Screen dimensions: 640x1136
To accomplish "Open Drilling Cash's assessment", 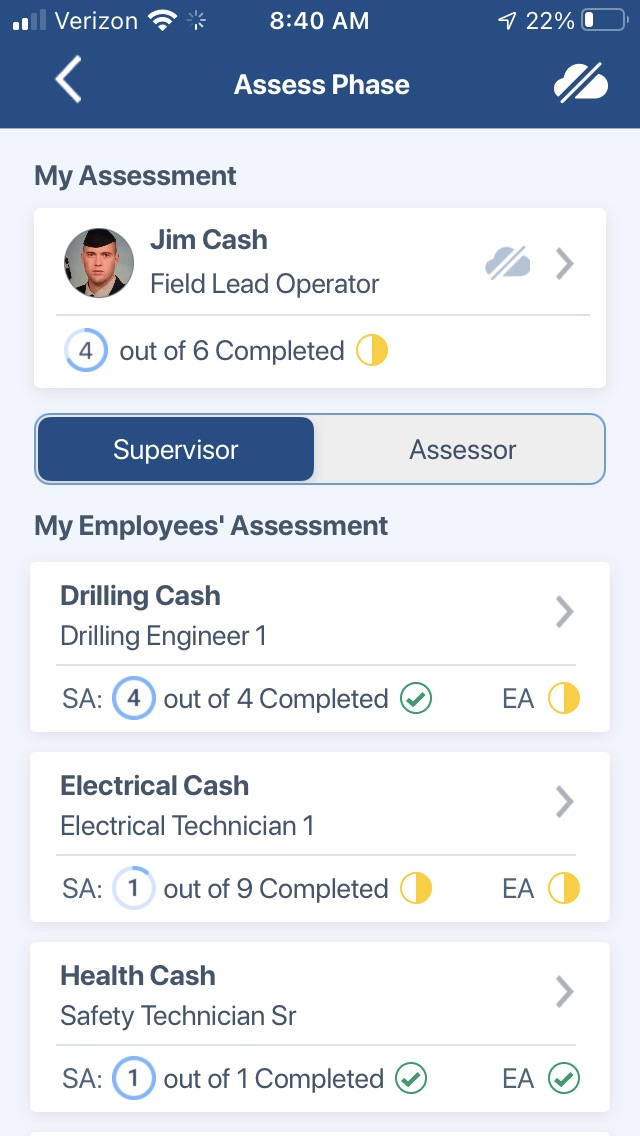I will pos(320,647).
